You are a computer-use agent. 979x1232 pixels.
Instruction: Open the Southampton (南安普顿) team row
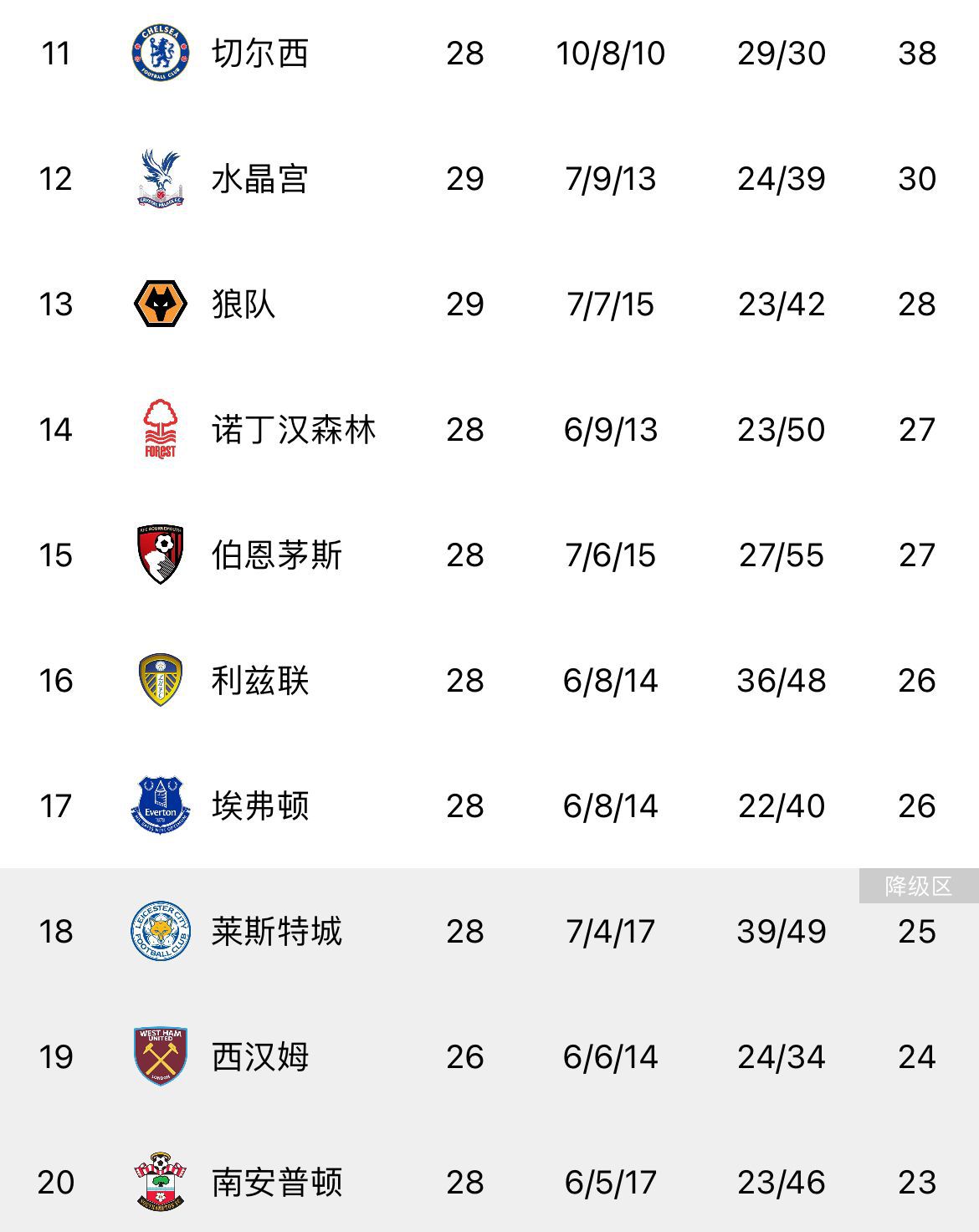(276, 1183)
